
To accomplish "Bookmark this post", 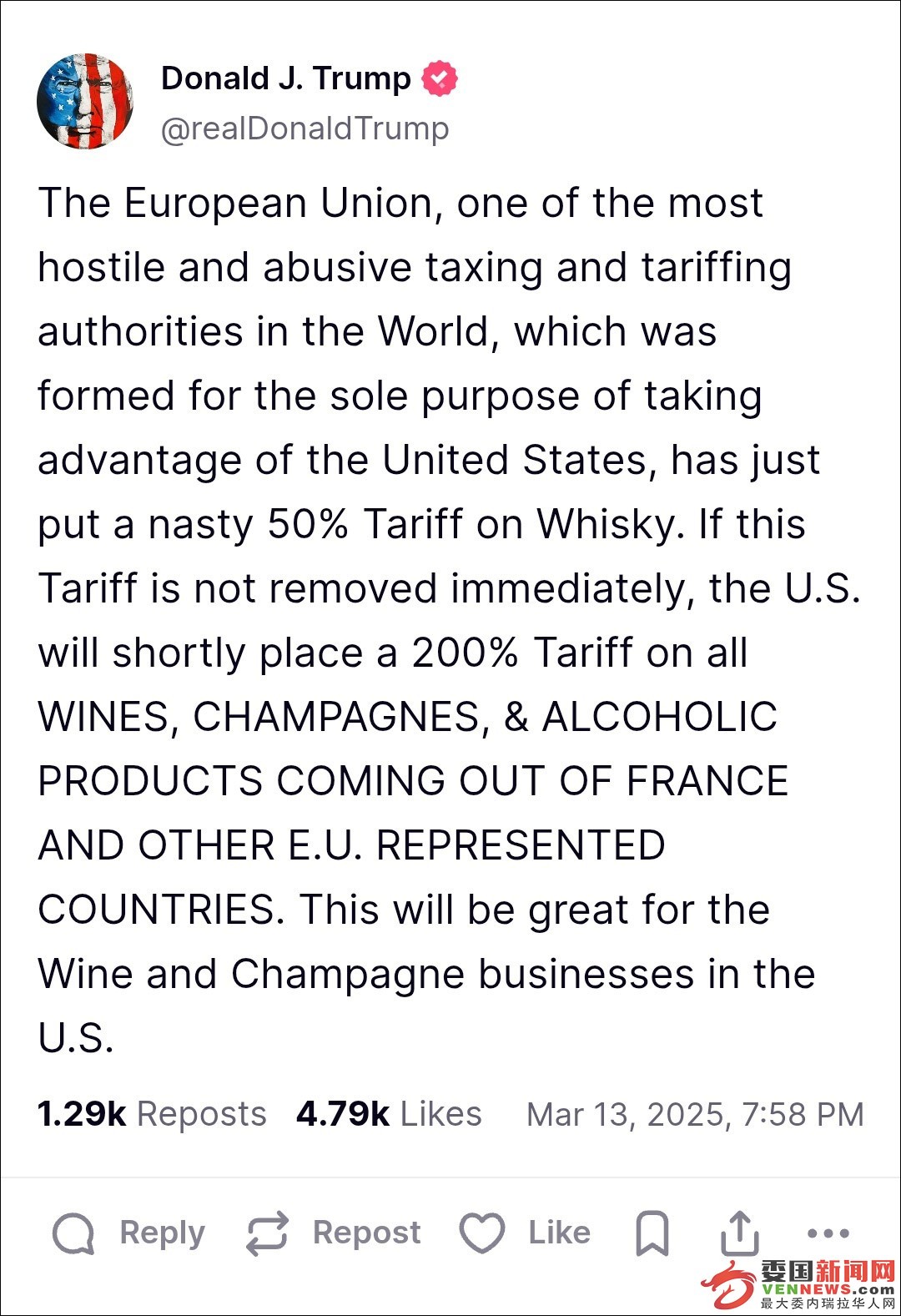I will 652,1233.
